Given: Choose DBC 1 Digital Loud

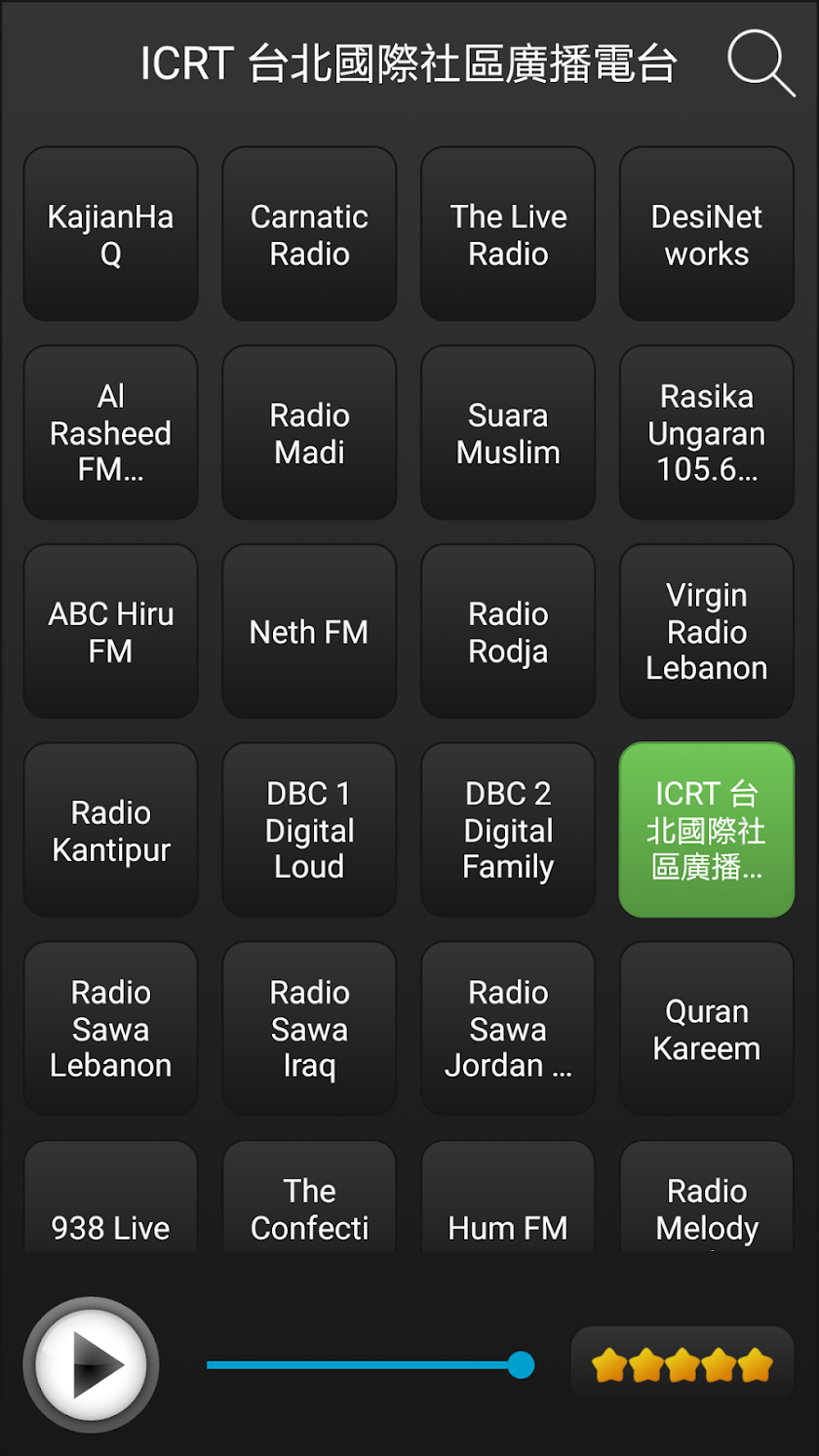Looking at the screenshot, I should coord(309,831).
